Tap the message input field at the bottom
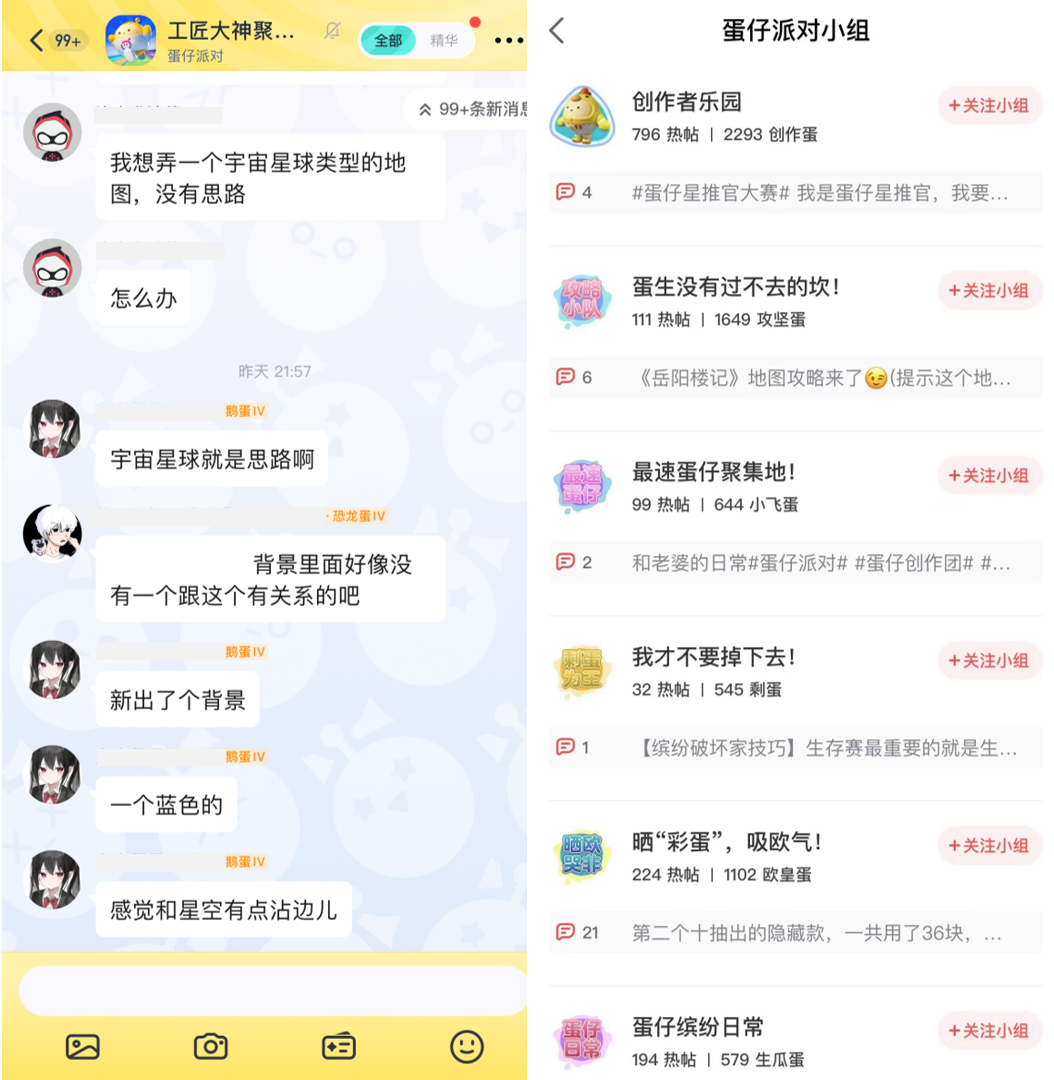1054x1080 pixels. [263, 990]
